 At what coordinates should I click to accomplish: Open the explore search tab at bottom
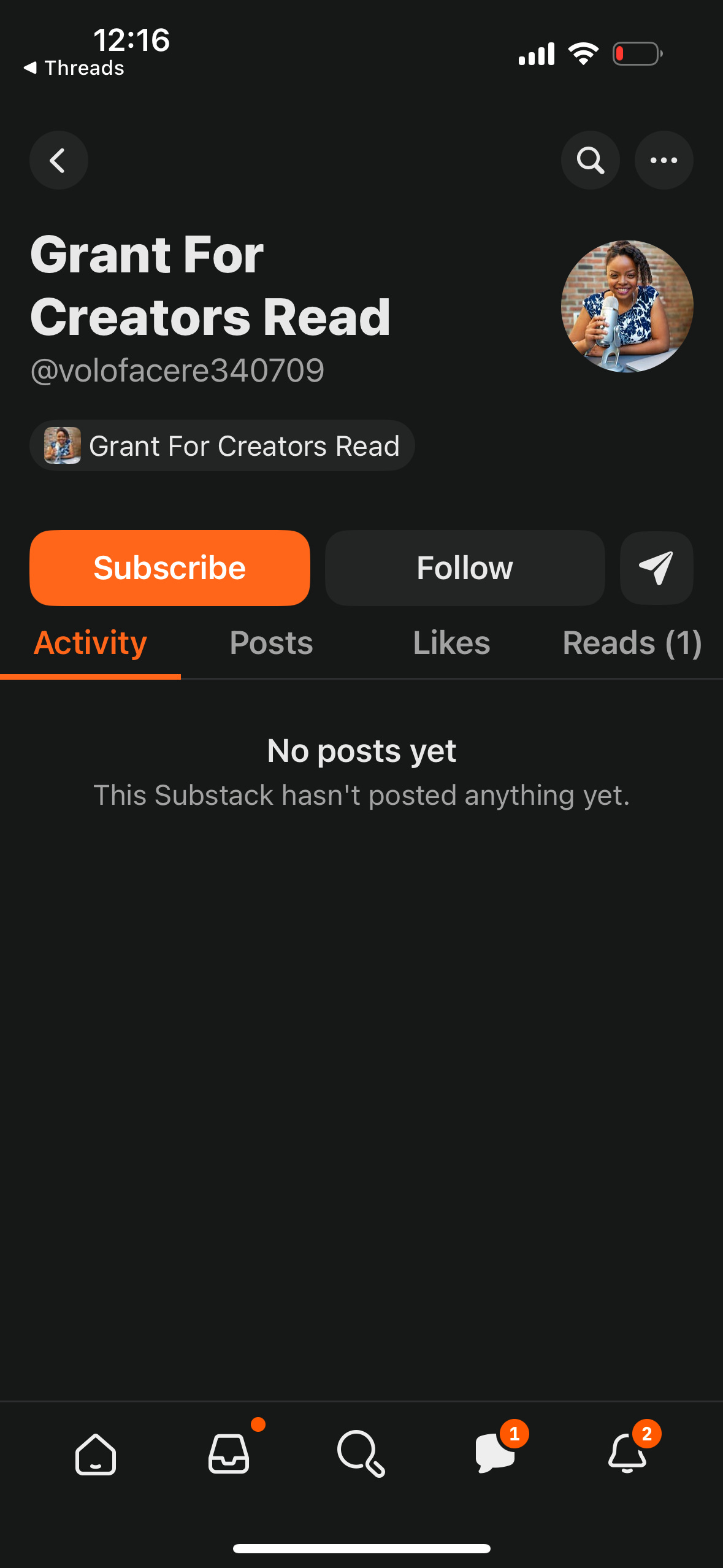pos(361,1453)
